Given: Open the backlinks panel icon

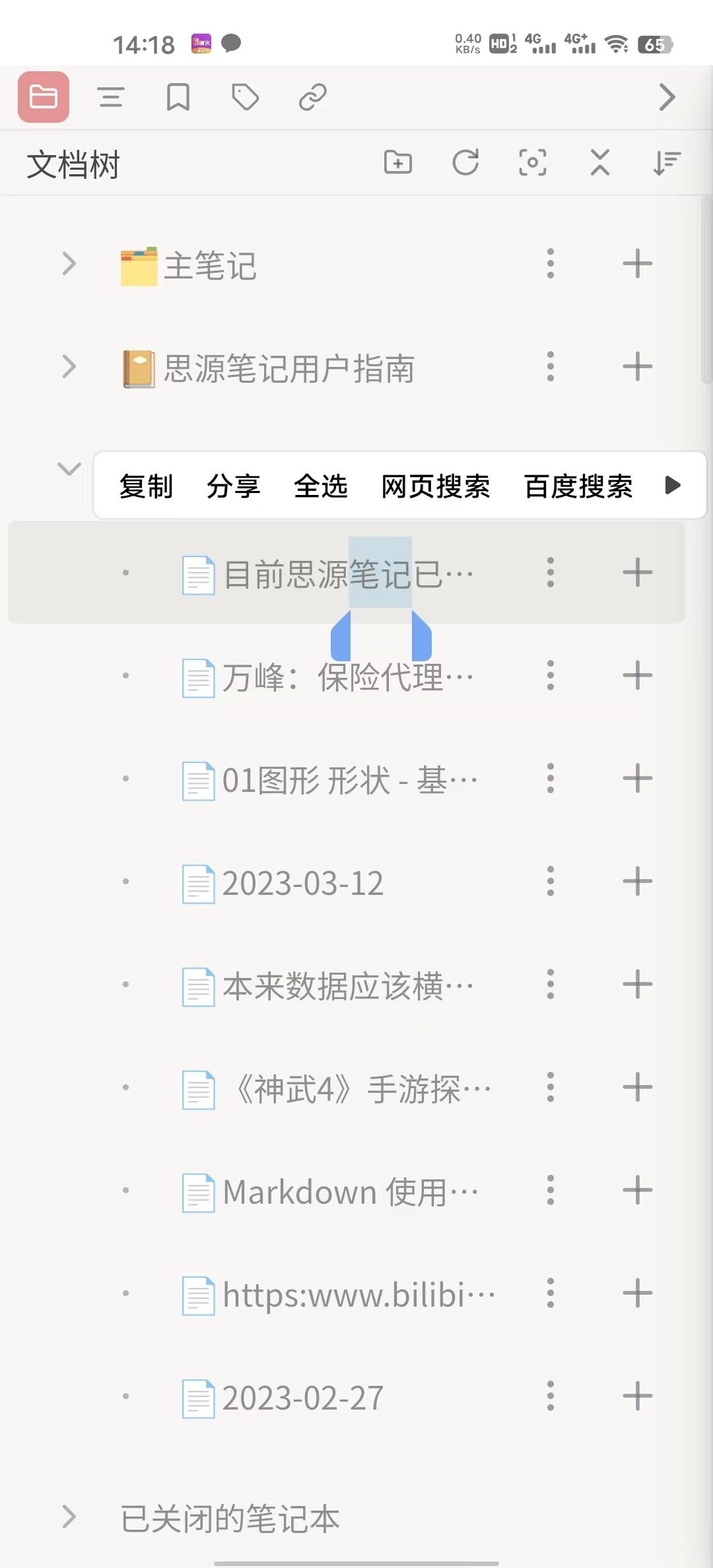Looking at the screenshot, I should point(311,97).
